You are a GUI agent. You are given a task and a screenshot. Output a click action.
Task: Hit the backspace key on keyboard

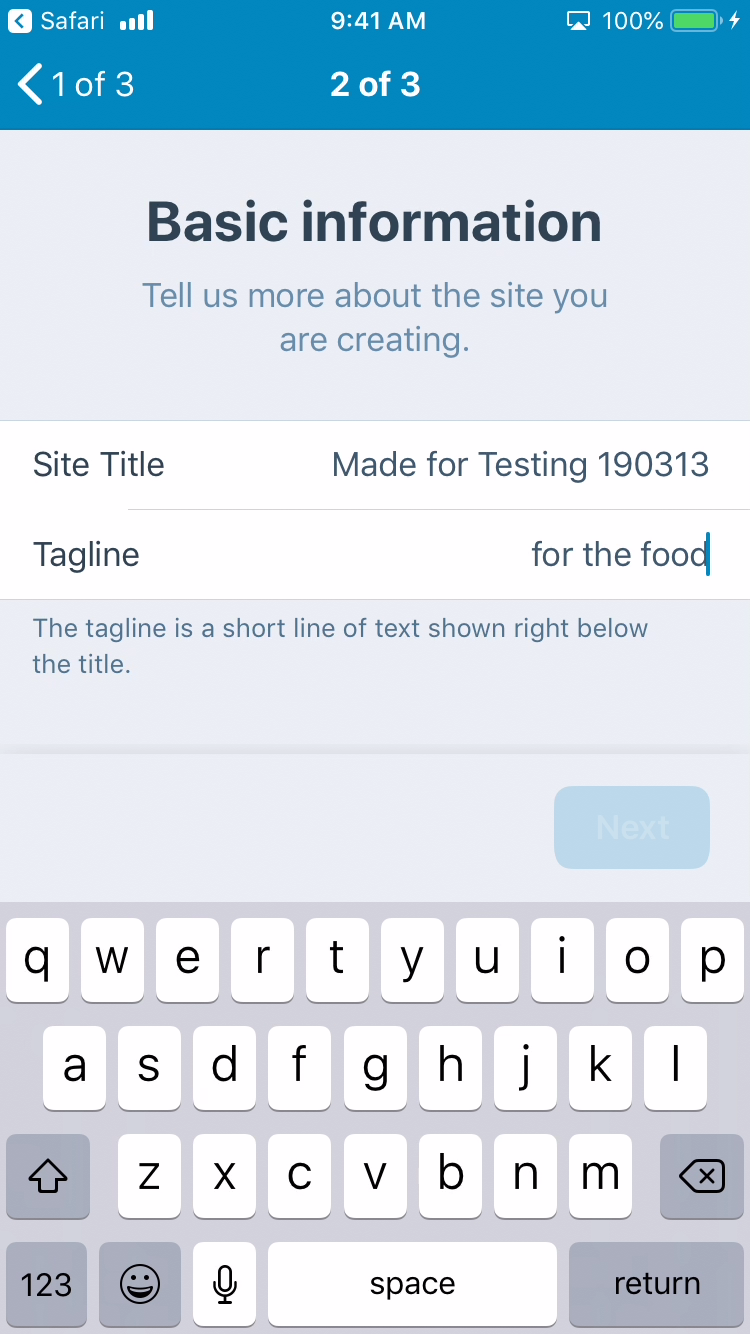click(702, 1177)
